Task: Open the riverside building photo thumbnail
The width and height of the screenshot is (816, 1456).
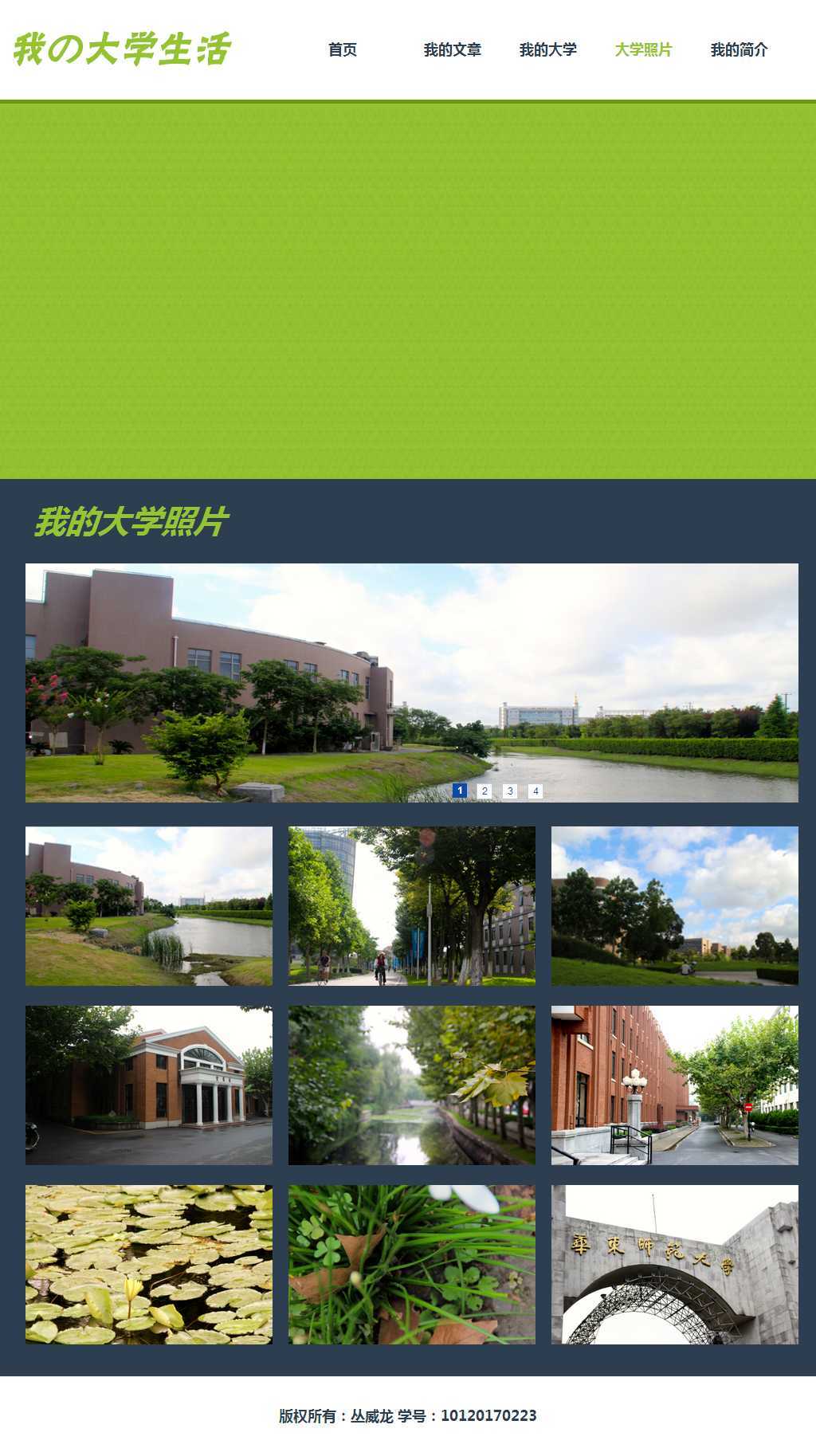Action: [149, 905]
